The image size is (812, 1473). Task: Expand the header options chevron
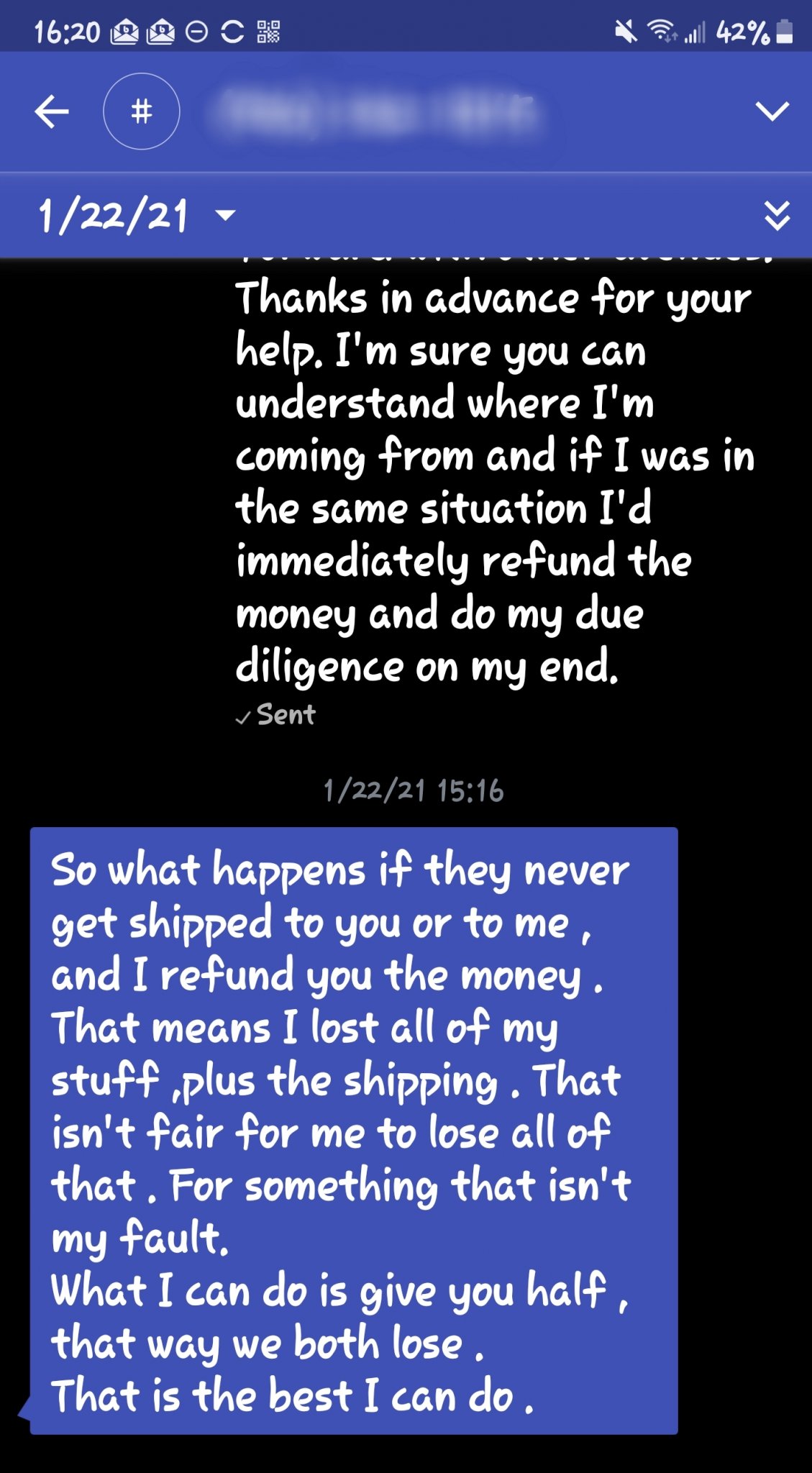[772, 111]
